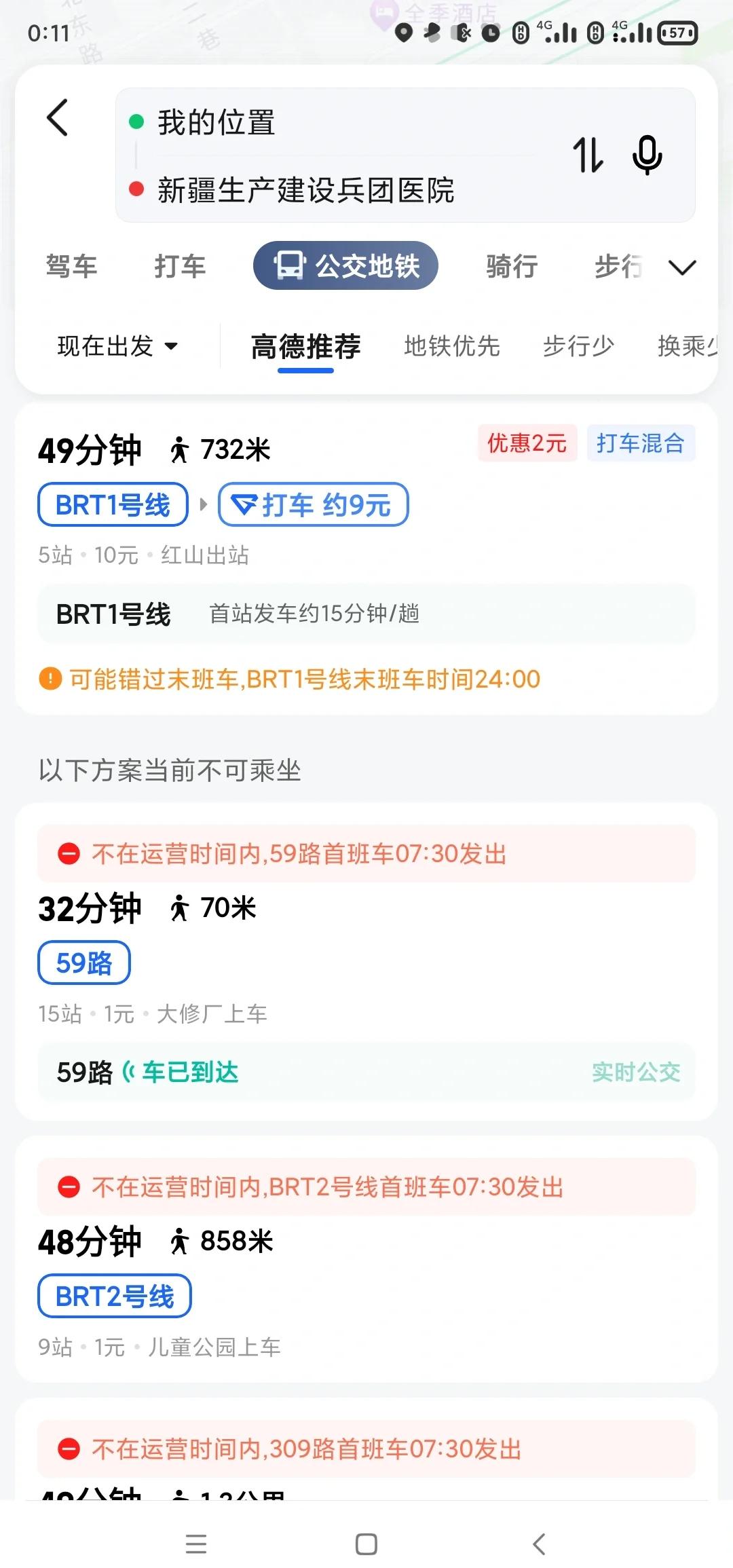The height and width of the screenshot is (1568, 733).
Task: Switch to 驾车 driving mode
Action: point(71,266)
